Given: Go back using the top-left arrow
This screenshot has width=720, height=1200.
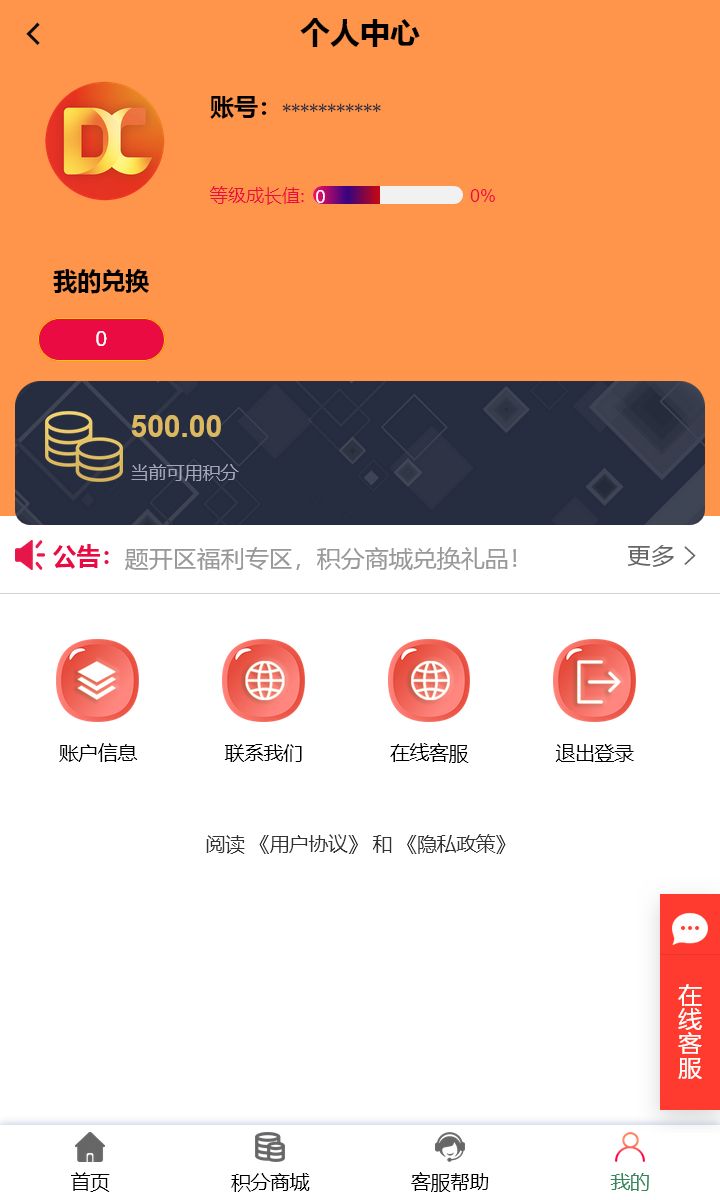Looking at the screenshot, I should tap(34, 34).
